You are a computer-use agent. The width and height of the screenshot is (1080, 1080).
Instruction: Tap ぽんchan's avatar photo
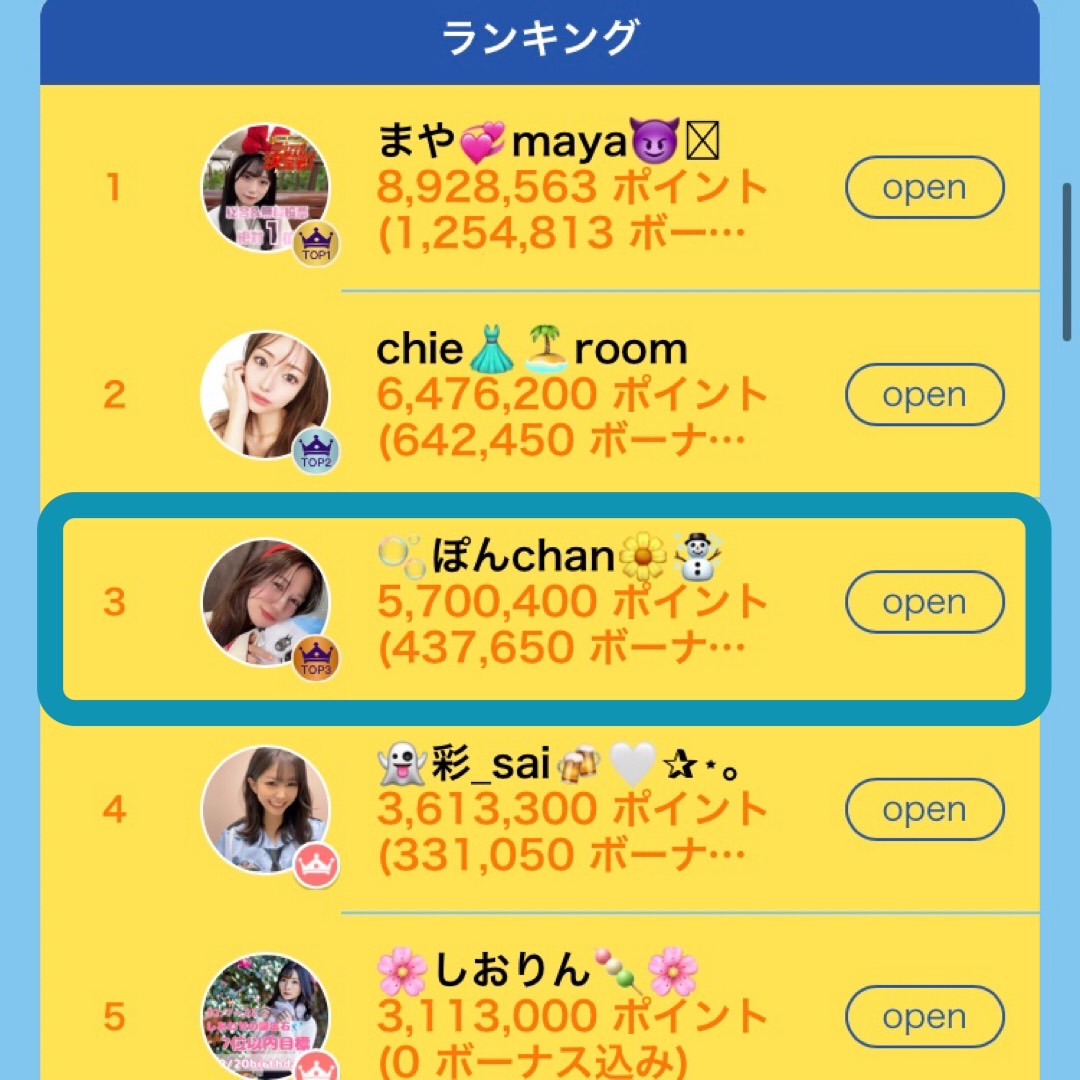coord(265,602)
